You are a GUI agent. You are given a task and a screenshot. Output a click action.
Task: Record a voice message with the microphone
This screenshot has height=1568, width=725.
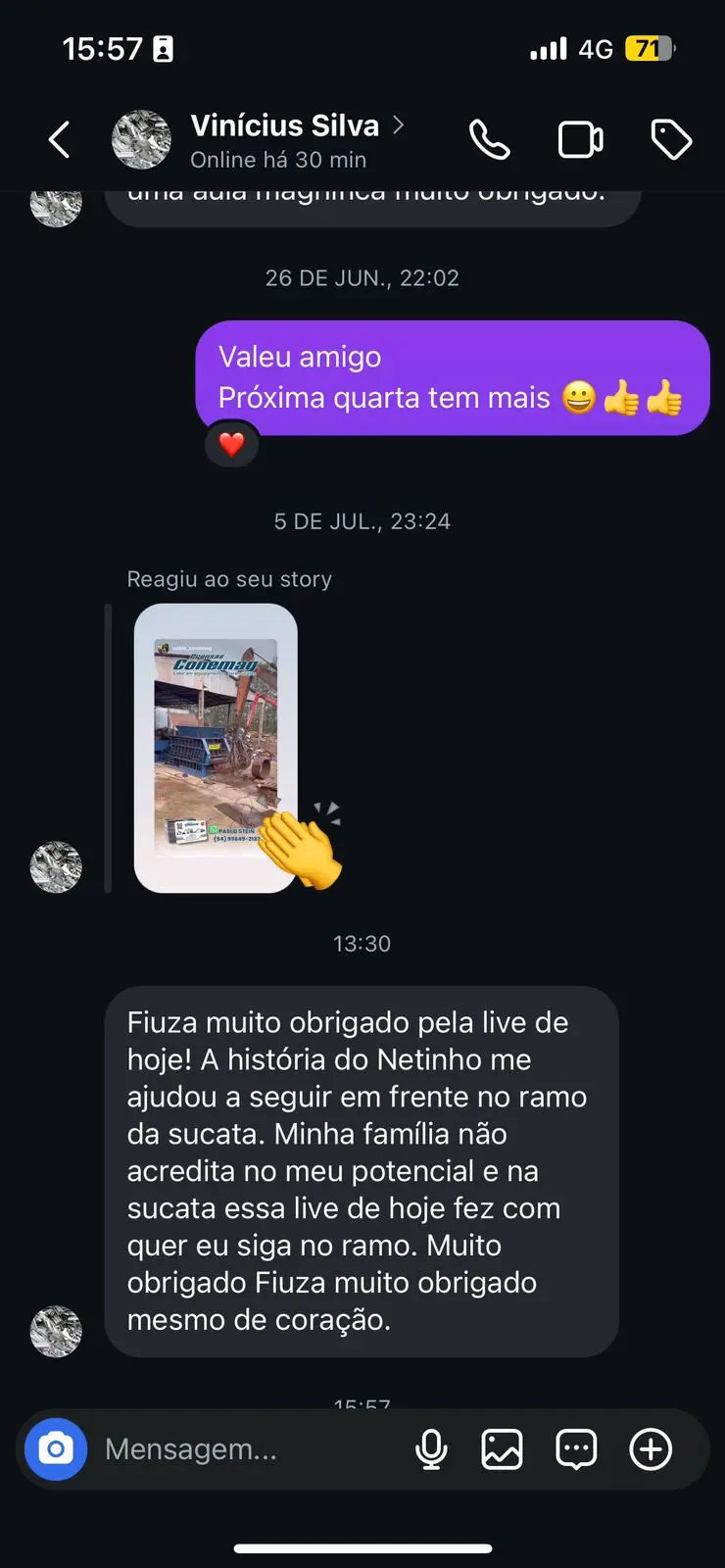(x=431, y=1448)
